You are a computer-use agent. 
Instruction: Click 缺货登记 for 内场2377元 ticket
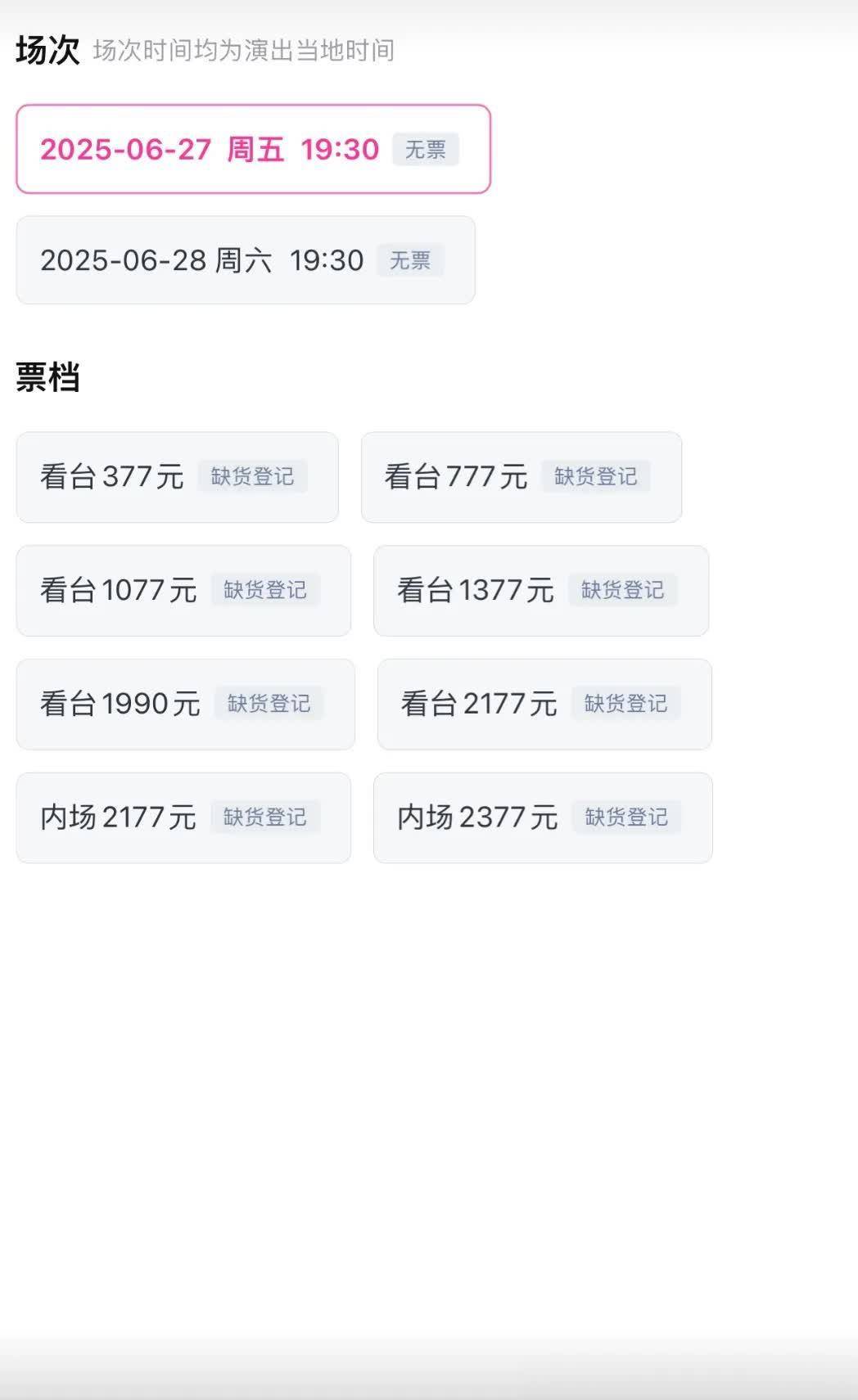tap(626, 816)
